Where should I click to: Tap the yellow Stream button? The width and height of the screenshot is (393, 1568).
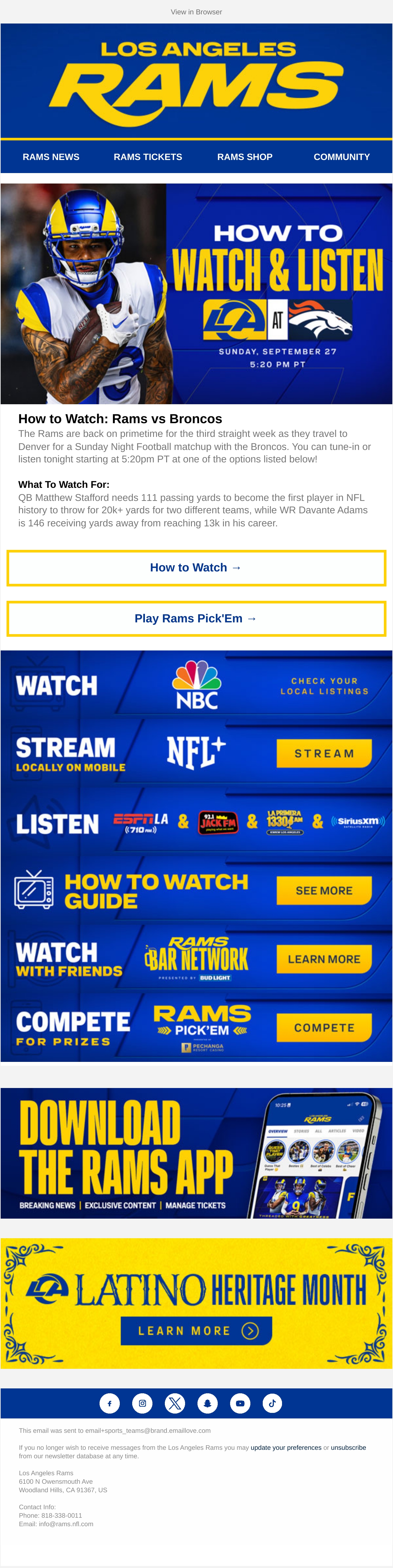click(324, 754)
